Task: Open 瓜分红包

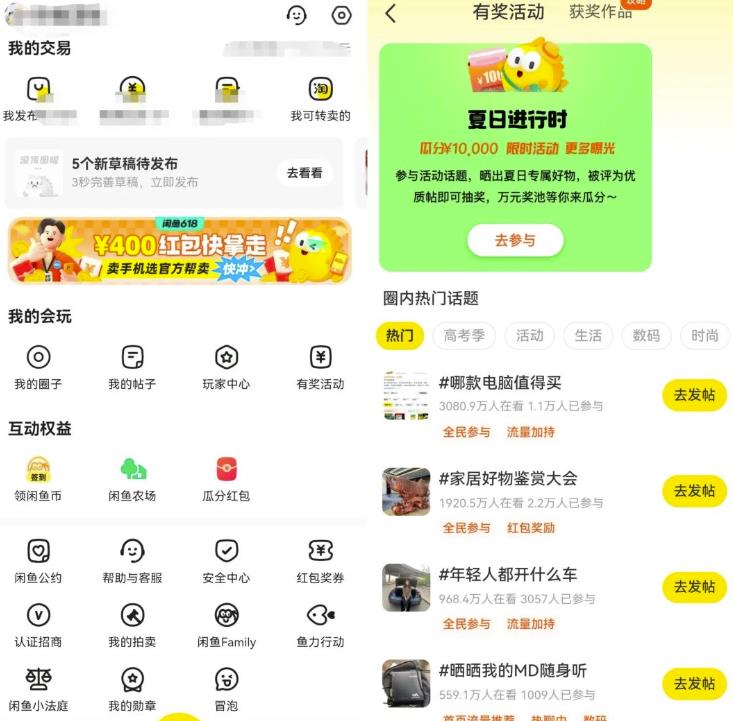Action: pyautogui.click(x=226, y=479)
